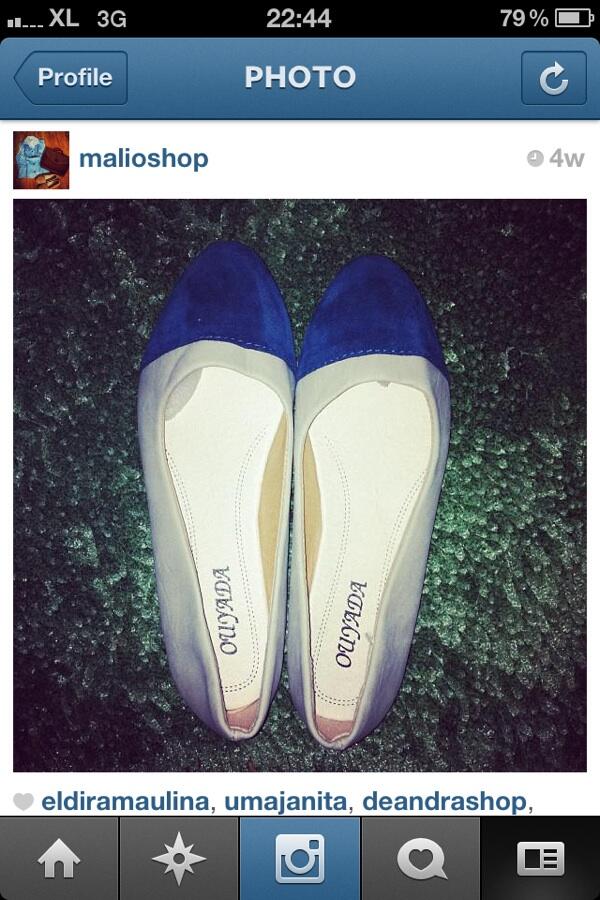The image size is (600, 900).
Task: Switch to the activity news tab
Action: tap(421, 859)
